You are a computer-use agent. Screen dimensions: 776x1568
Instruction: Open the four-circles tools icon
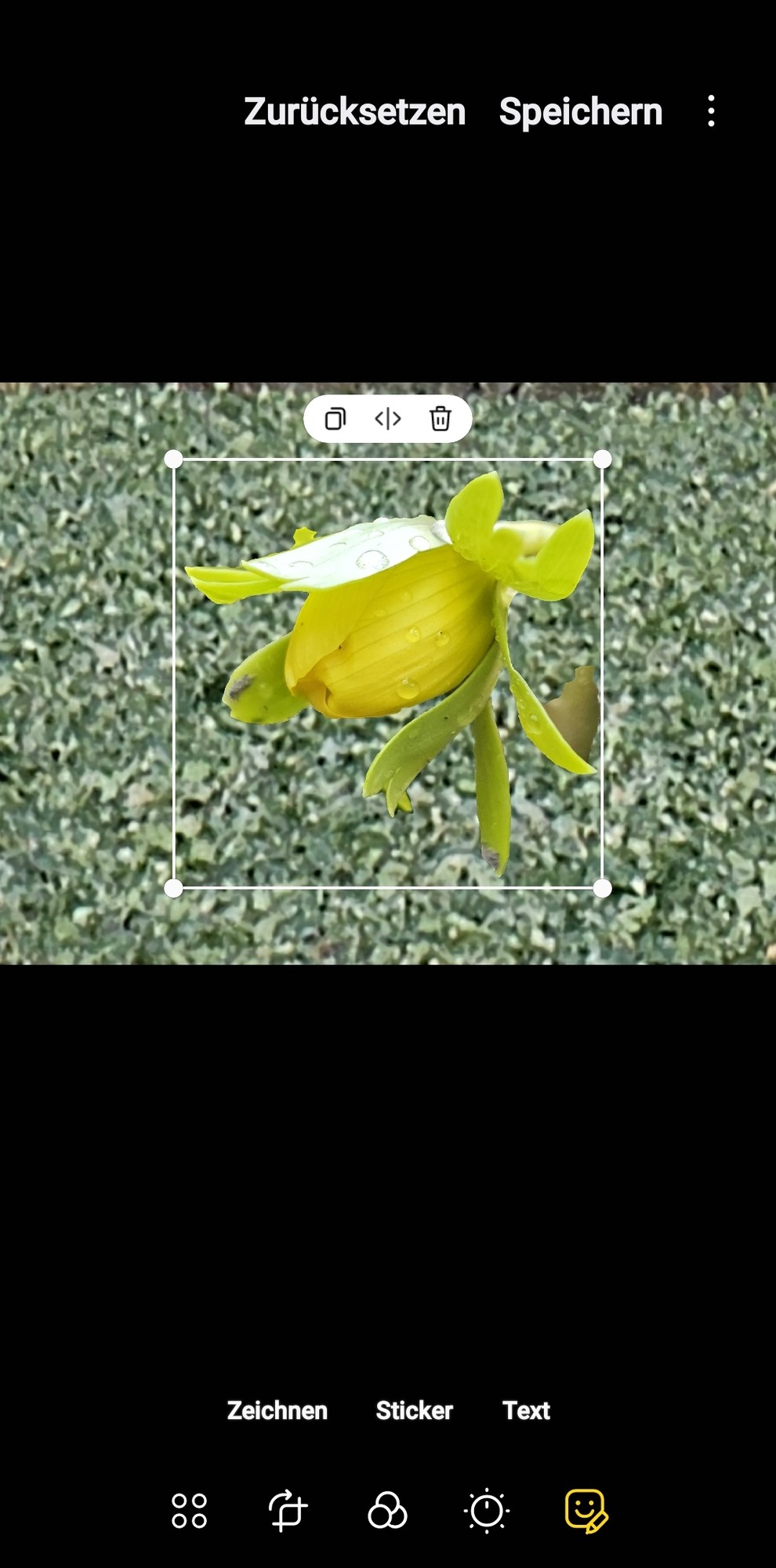[189, 1511]
